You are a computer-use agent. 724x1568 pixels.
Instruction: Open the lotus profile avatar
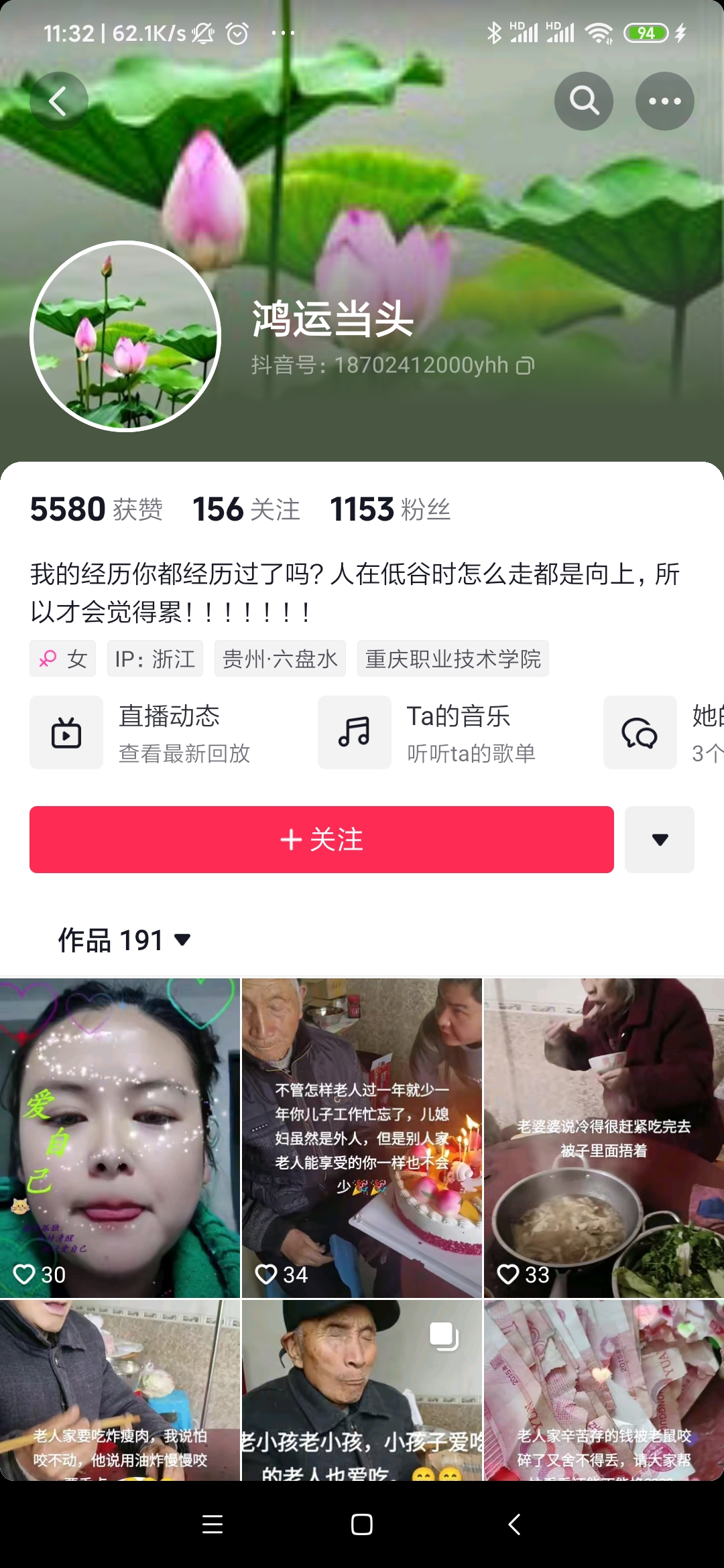(x=125, y=336)
